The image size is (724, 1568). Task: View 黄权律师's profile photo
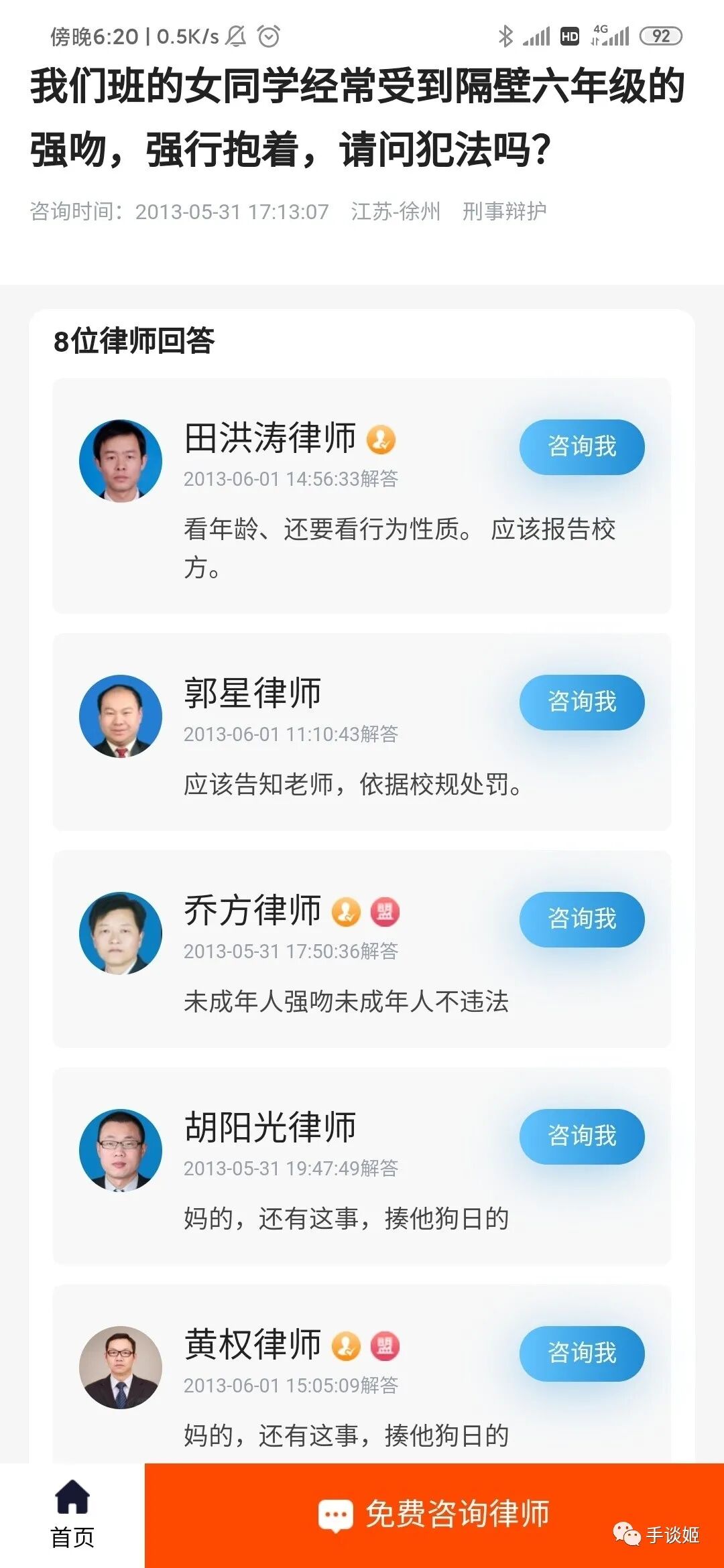coord(121,1368)
